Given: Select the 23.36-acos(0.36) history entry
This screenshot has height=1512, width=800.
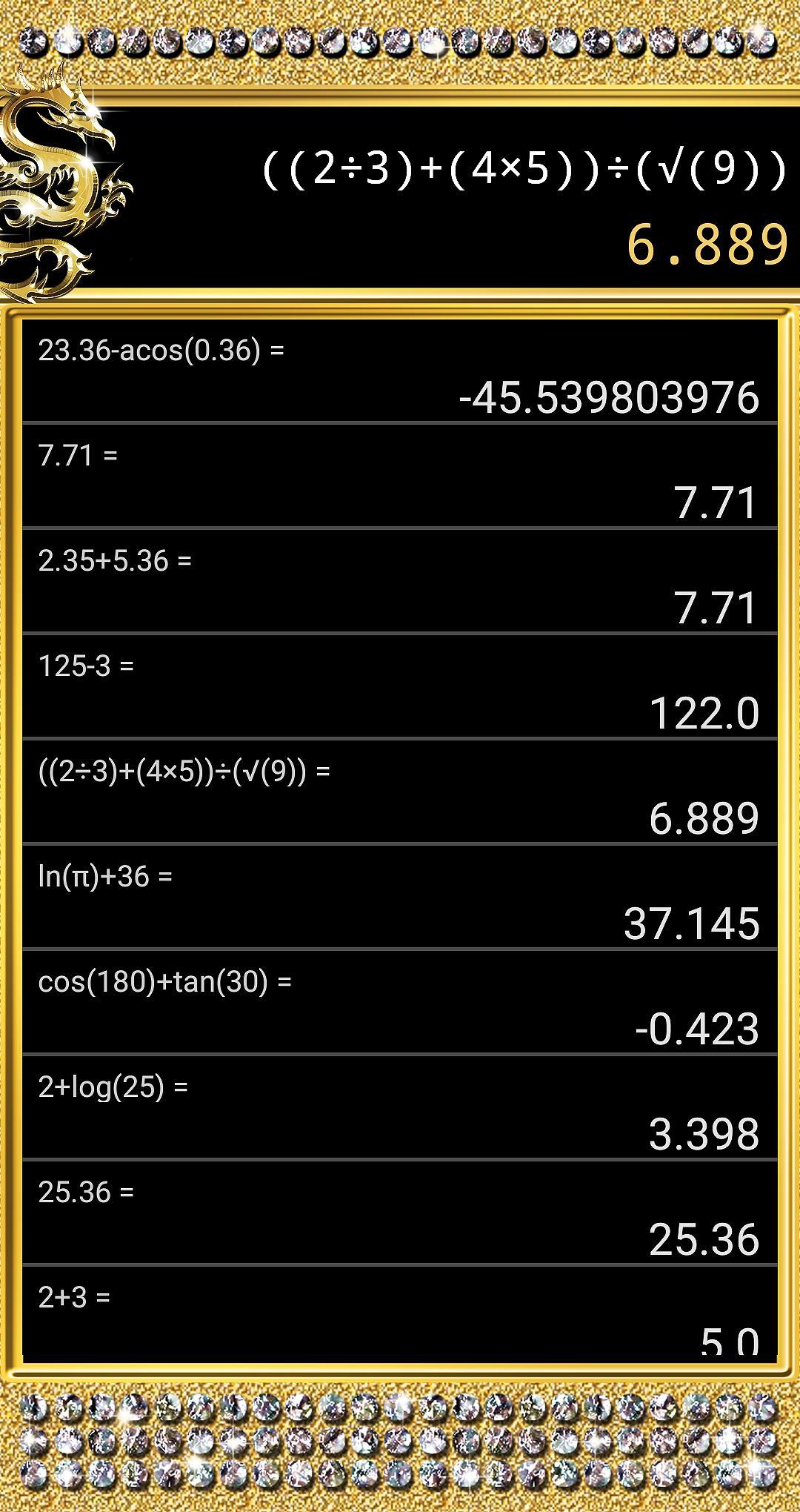Looking at the screenshot, I should 400,372.
